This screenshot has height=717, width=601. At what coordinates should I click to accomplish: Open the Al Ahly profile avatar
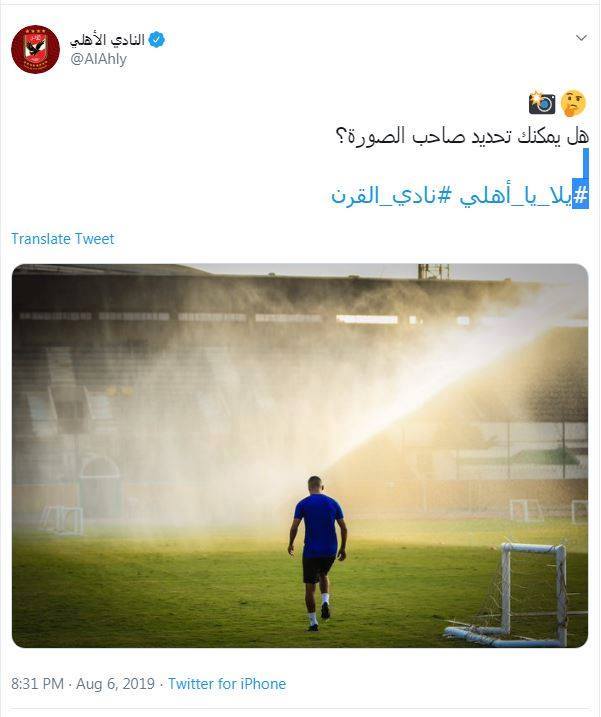click(x=35, y=49)
